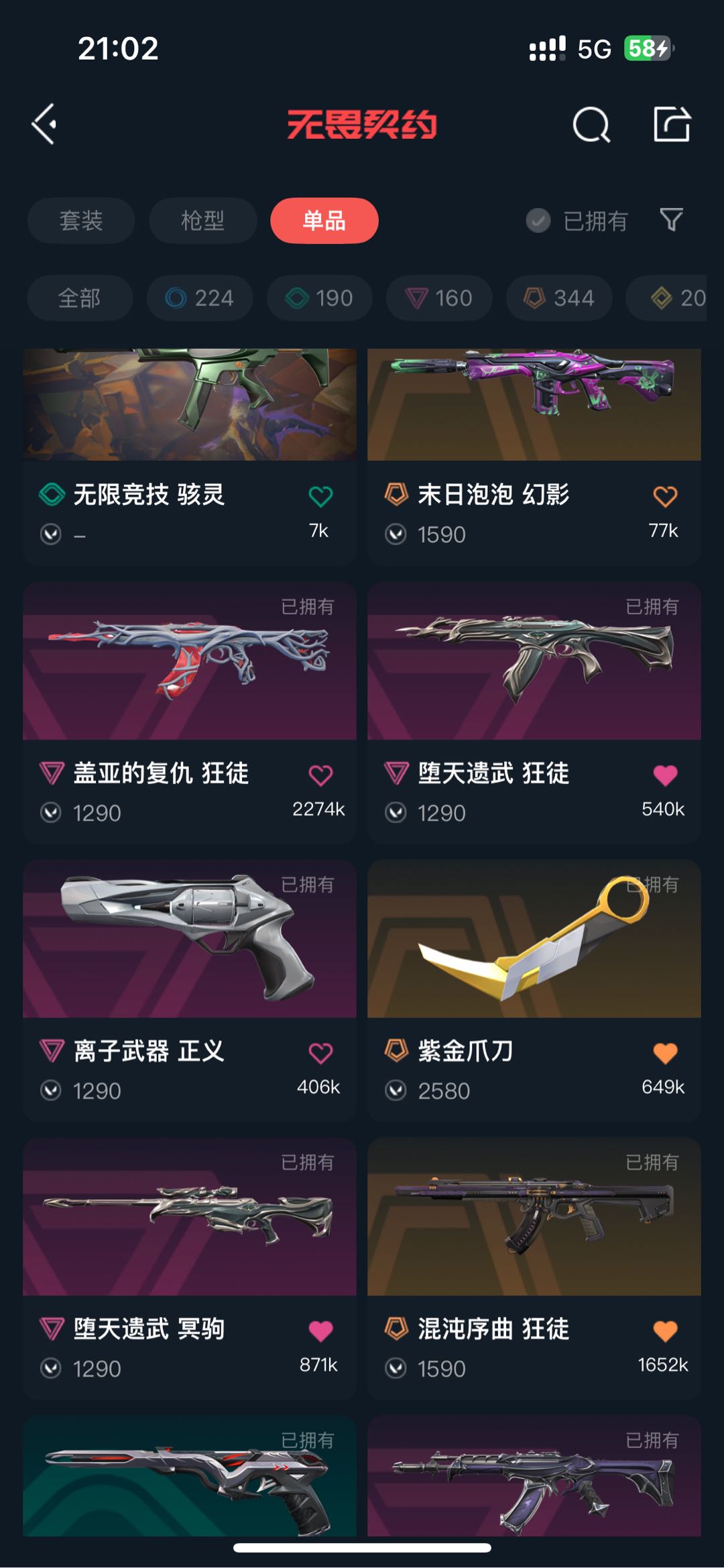Image resolution: width=724 pixels, height=1568 pixels.
Task: Open the funnel filter options
Action: coord(671,219)
